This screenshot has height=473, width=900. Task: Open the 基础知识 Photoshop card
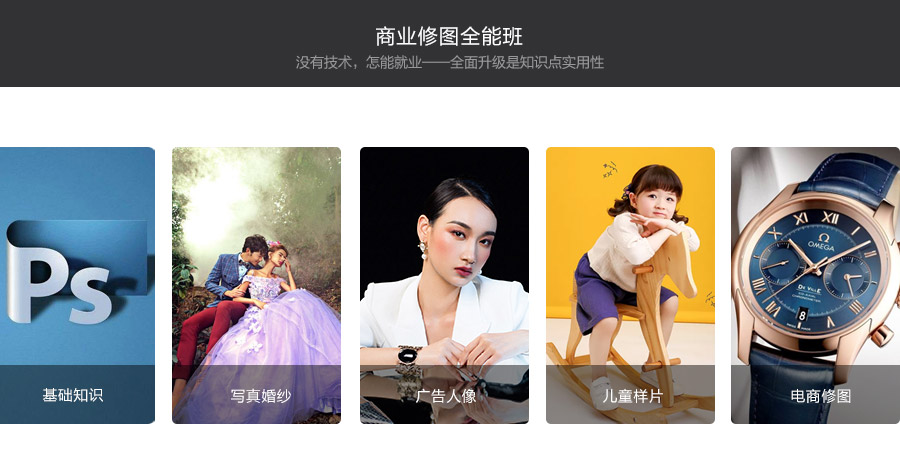tap(77, 285)
